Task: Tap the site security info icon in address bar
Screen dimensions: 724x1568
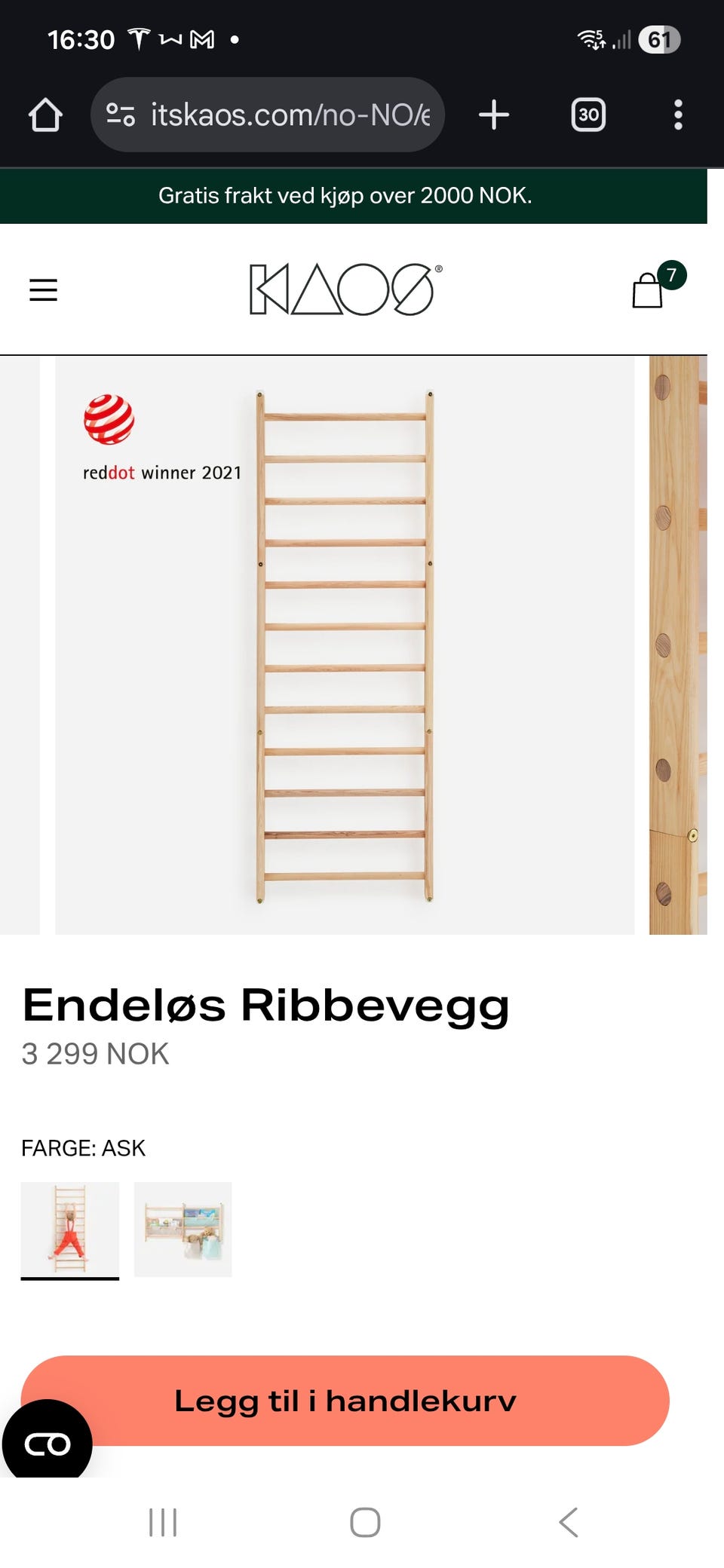Action: pyautogui.click(x=121, y=115)
